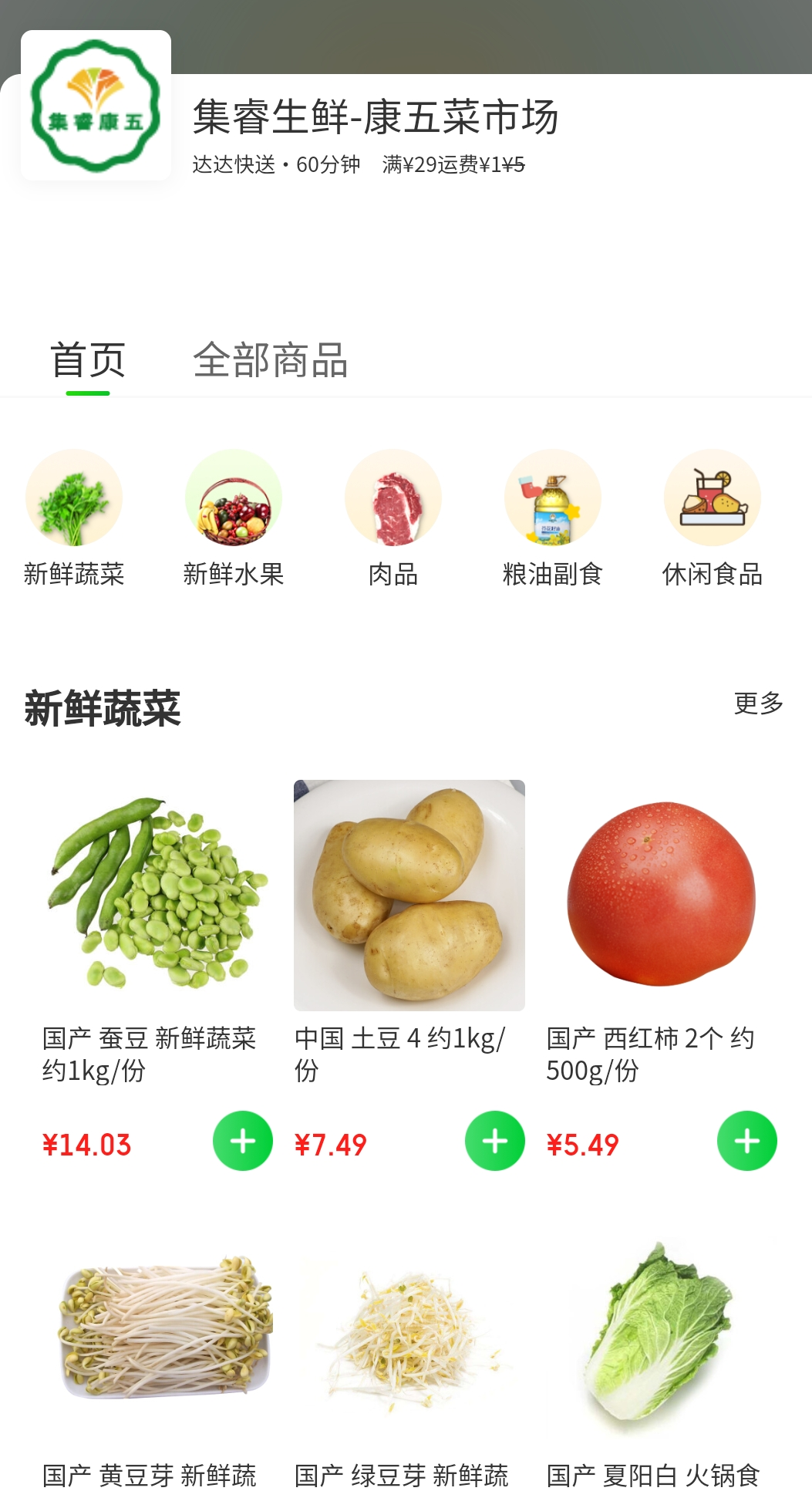Viewport: 812px width, 1508px height.
Task: View the 中国 土豆 product details
Action: pos(409,895)
